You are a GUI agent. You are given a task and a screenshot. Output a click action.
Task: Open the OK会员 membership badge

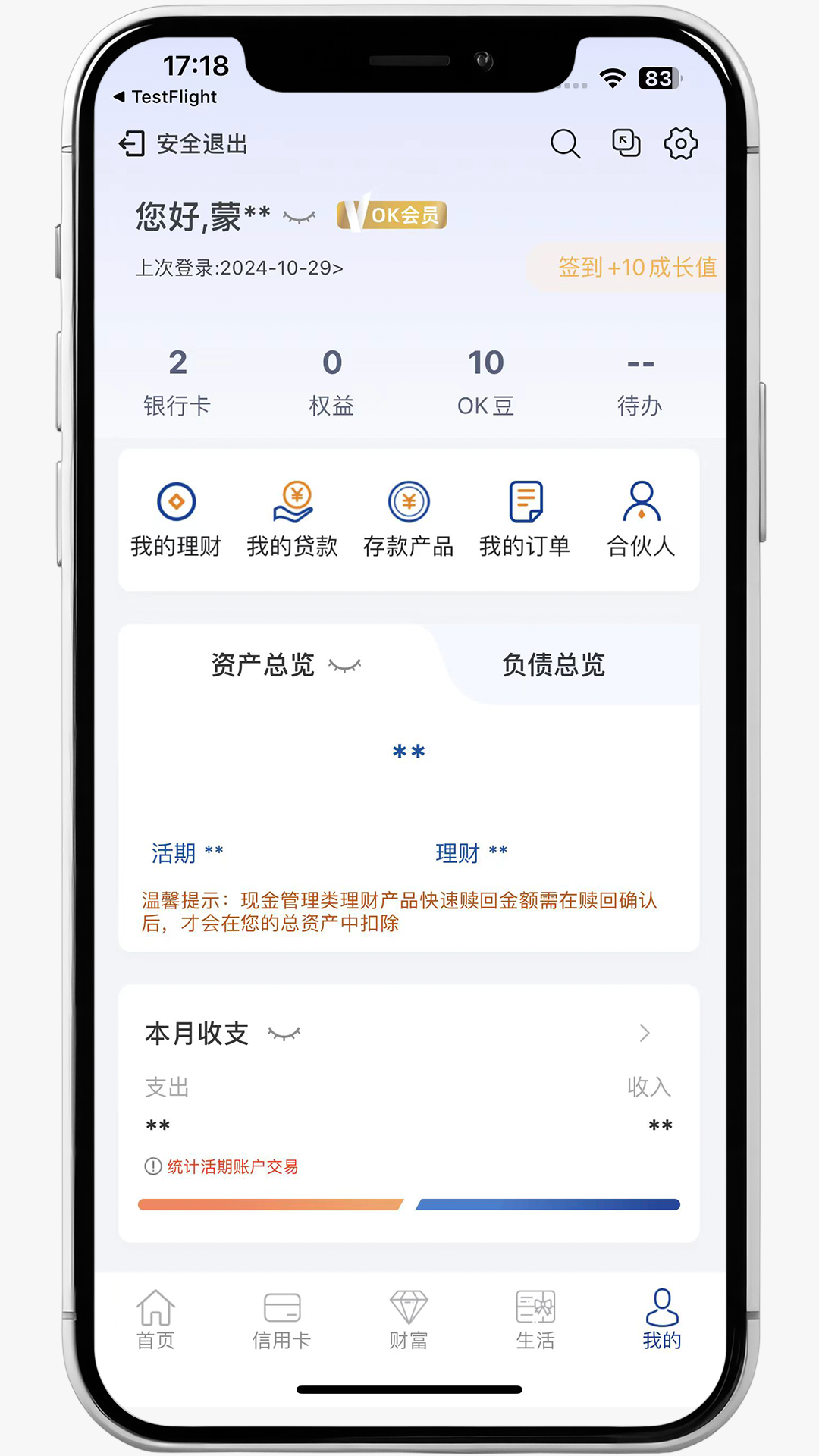coord(392,215)
